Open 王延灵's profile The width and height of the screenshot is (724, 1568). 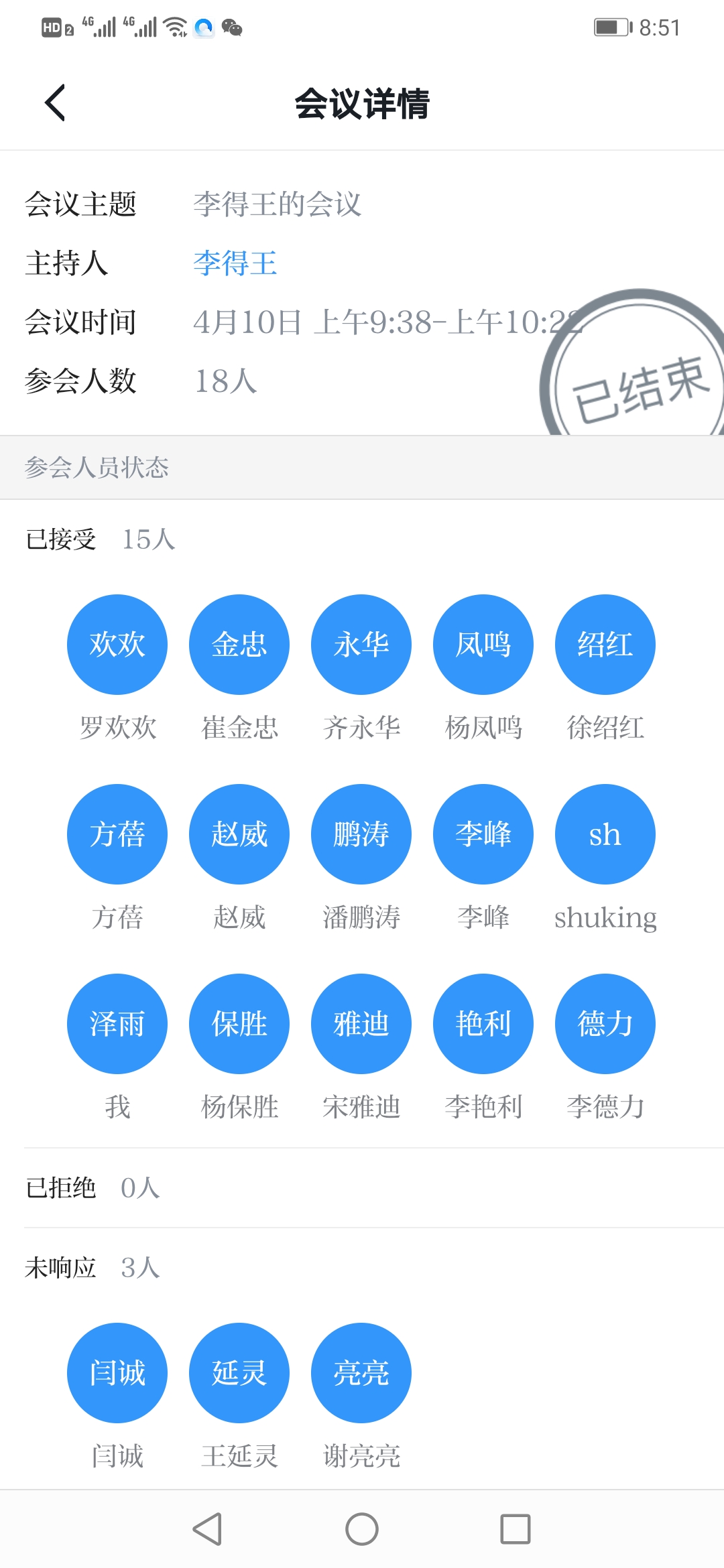239,1373
